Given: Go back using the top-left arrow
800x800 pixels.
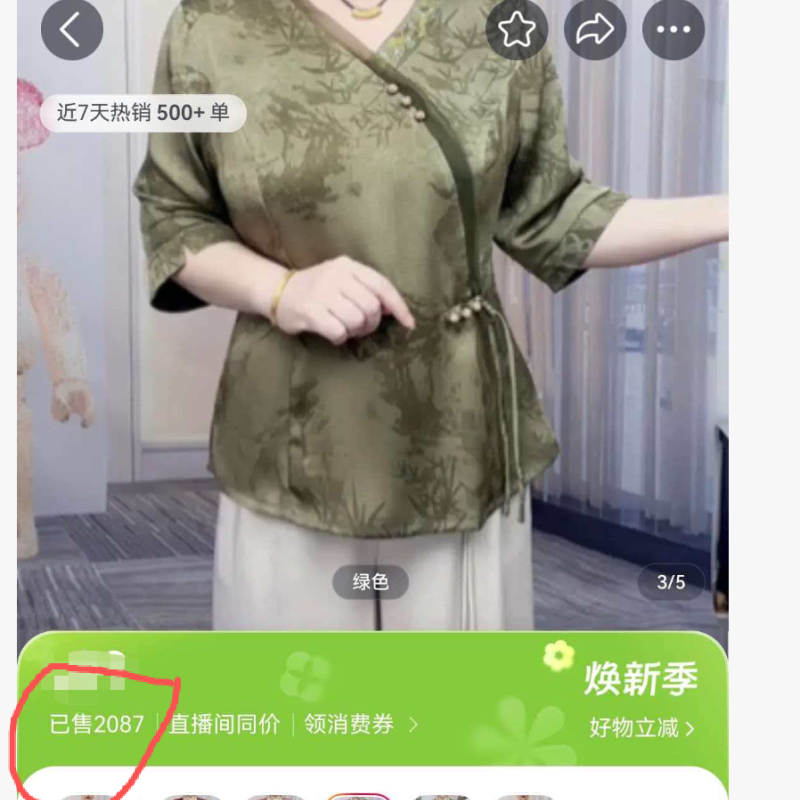Looking at the screenshot, I should [x=71, y=29].
